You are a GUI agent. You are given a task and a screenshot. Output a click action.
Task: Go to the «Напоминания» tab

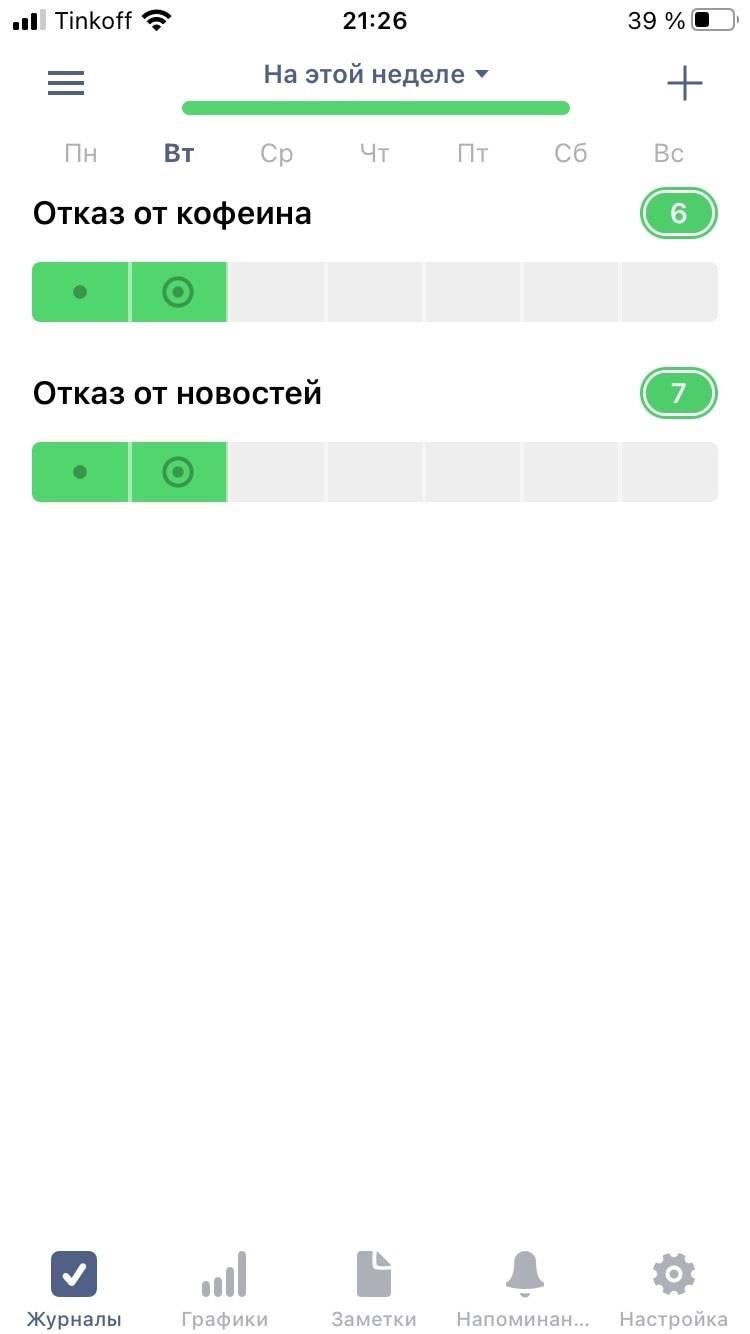[524, 1288]
